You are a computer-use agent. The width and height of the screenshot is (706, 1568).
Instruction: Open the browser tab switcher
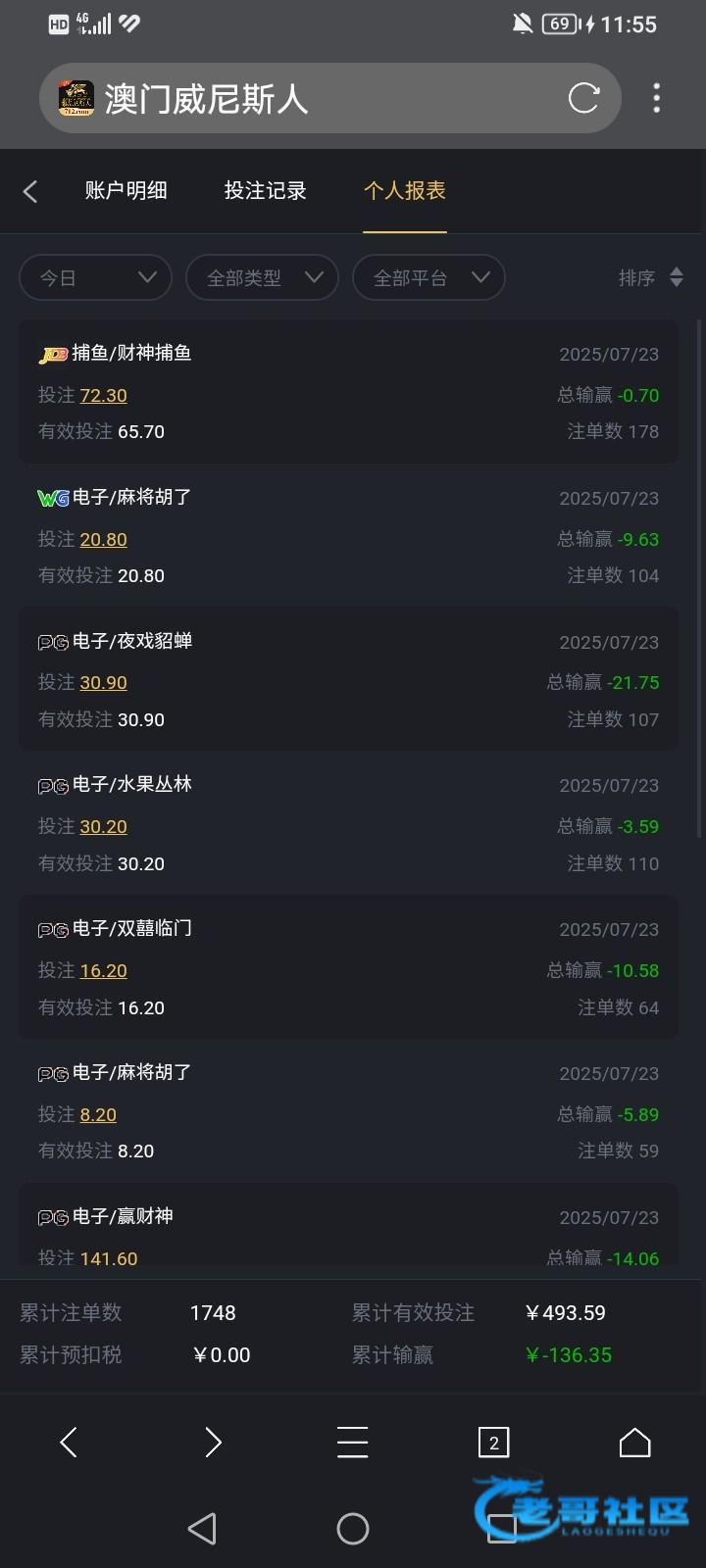coord(493,1442)
